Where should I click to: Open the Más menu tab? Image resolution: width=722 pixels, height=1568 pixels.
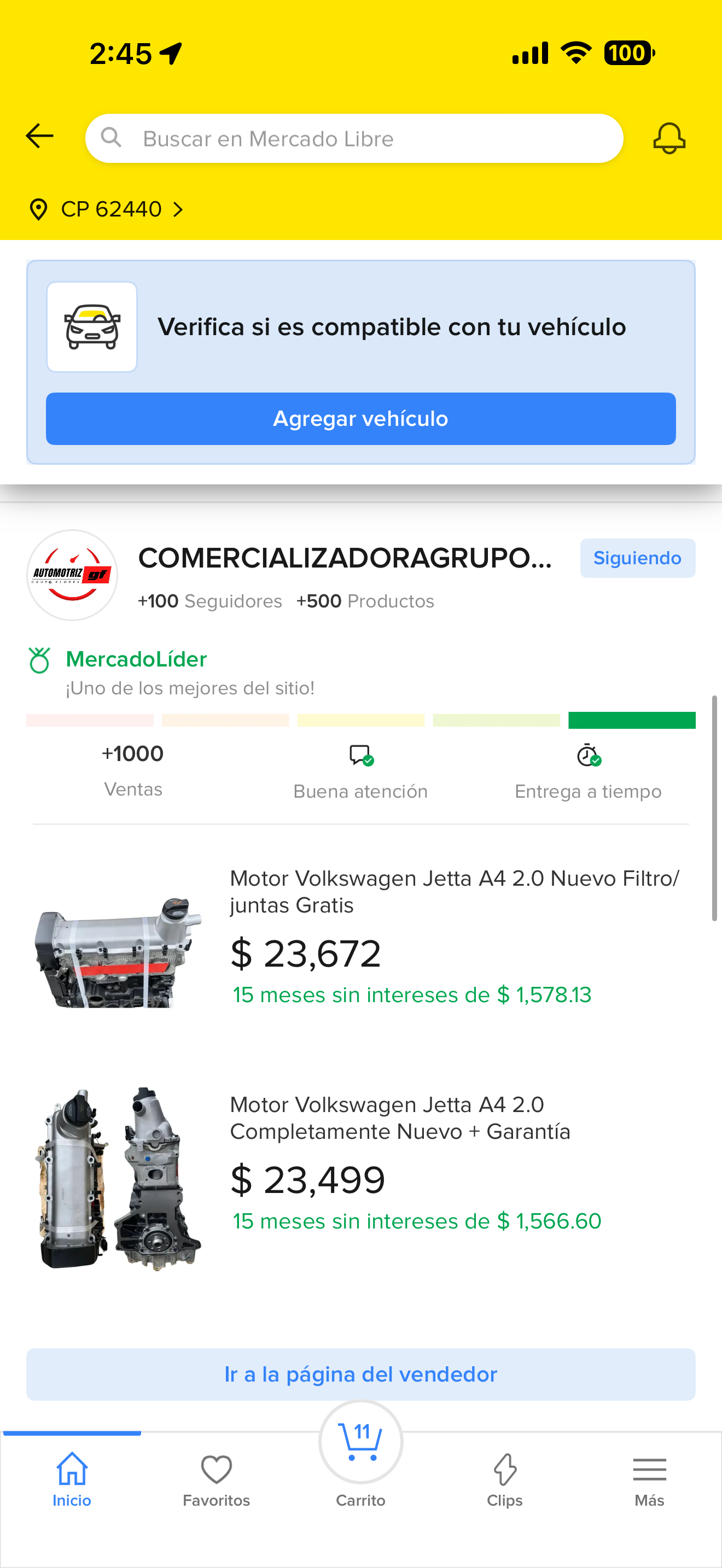[649, 1479]
